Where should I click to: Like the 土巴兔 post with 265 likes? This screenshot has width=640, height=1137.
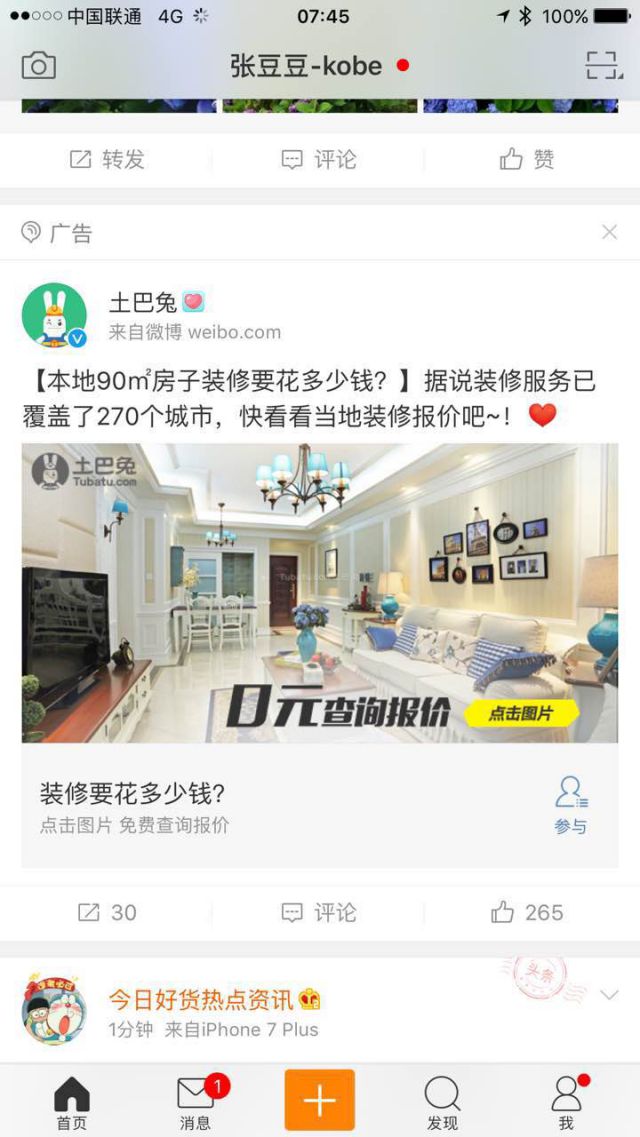(x=527, y=912)
